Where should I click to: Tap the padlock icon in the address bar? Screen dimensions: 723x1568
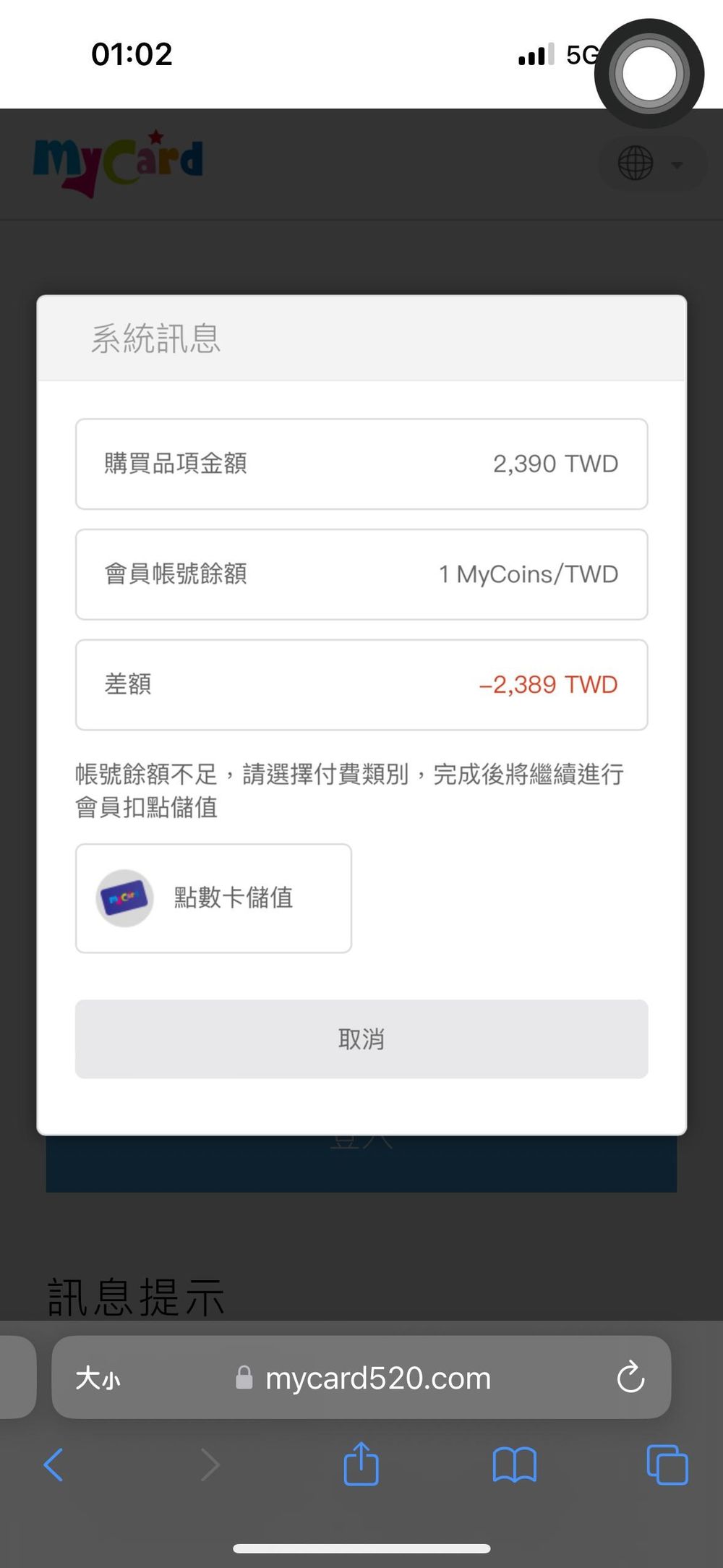[x=244, y=1377]
